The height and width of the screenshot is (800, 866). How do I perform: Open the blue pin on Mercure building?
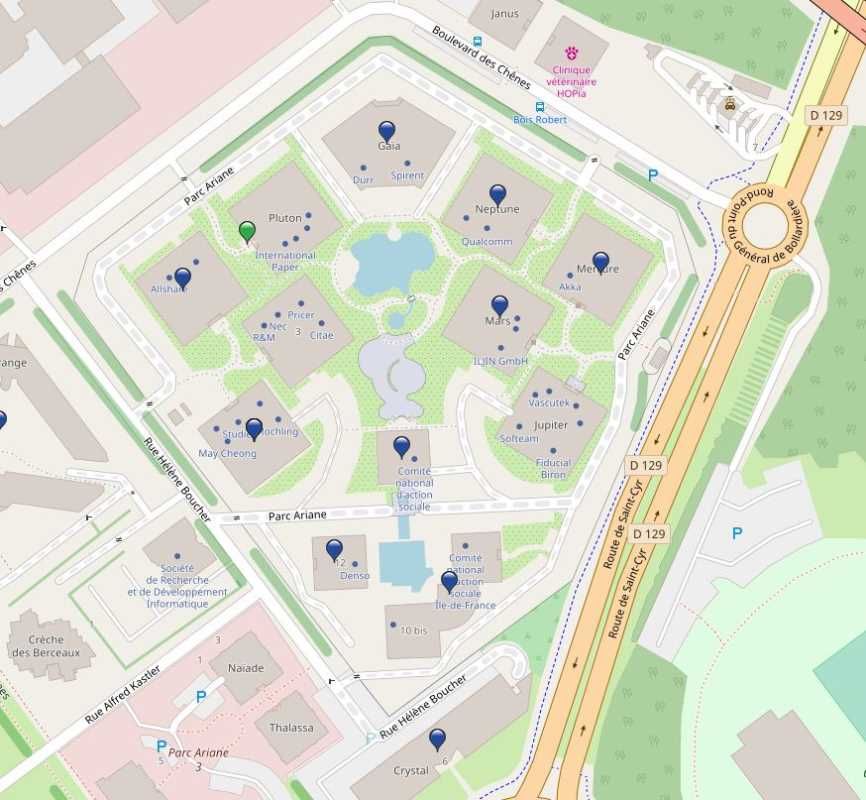pyautogui.click(x=601, y=260)
